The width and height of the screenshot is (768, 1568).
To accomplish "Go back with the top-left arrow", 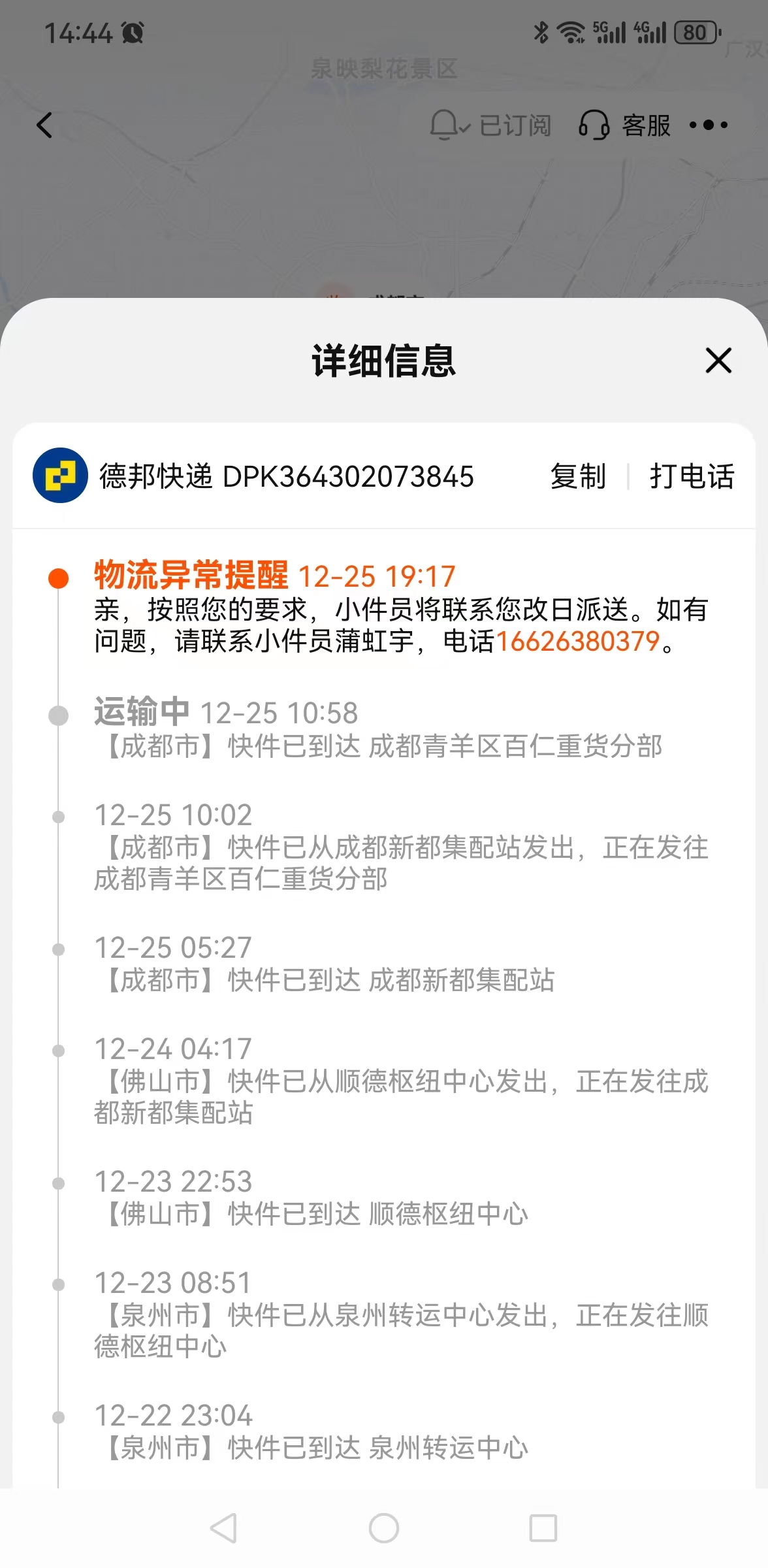I will pyautogui.click(x=44, y=125).
